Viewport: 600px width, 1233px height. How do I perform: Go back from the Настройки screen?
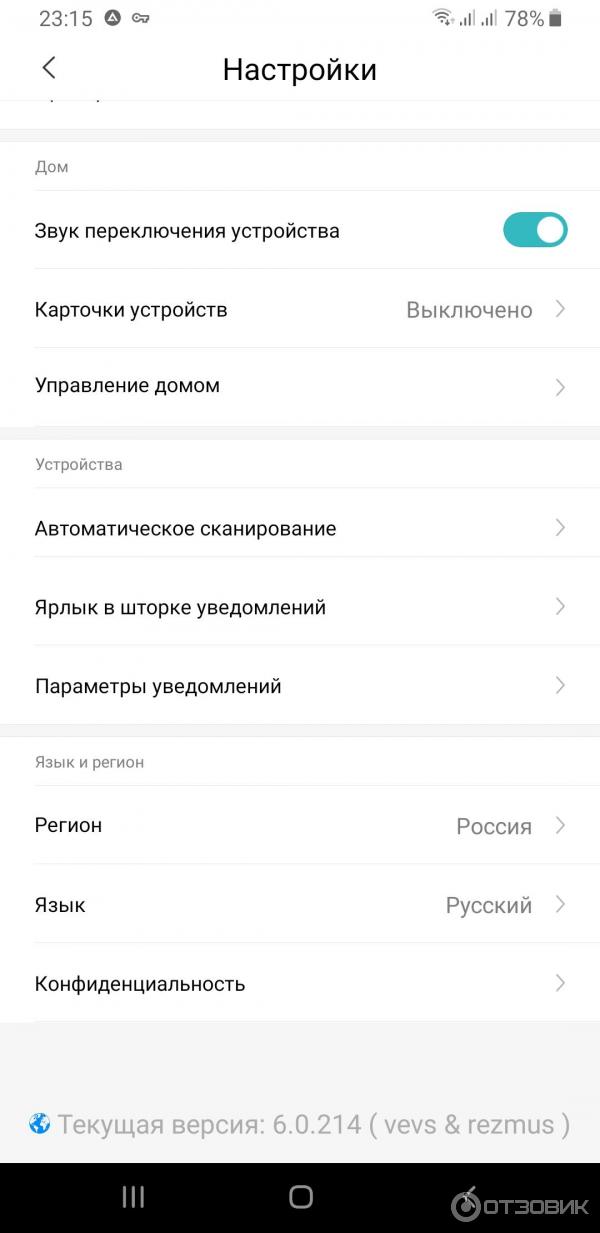point(49,68)
